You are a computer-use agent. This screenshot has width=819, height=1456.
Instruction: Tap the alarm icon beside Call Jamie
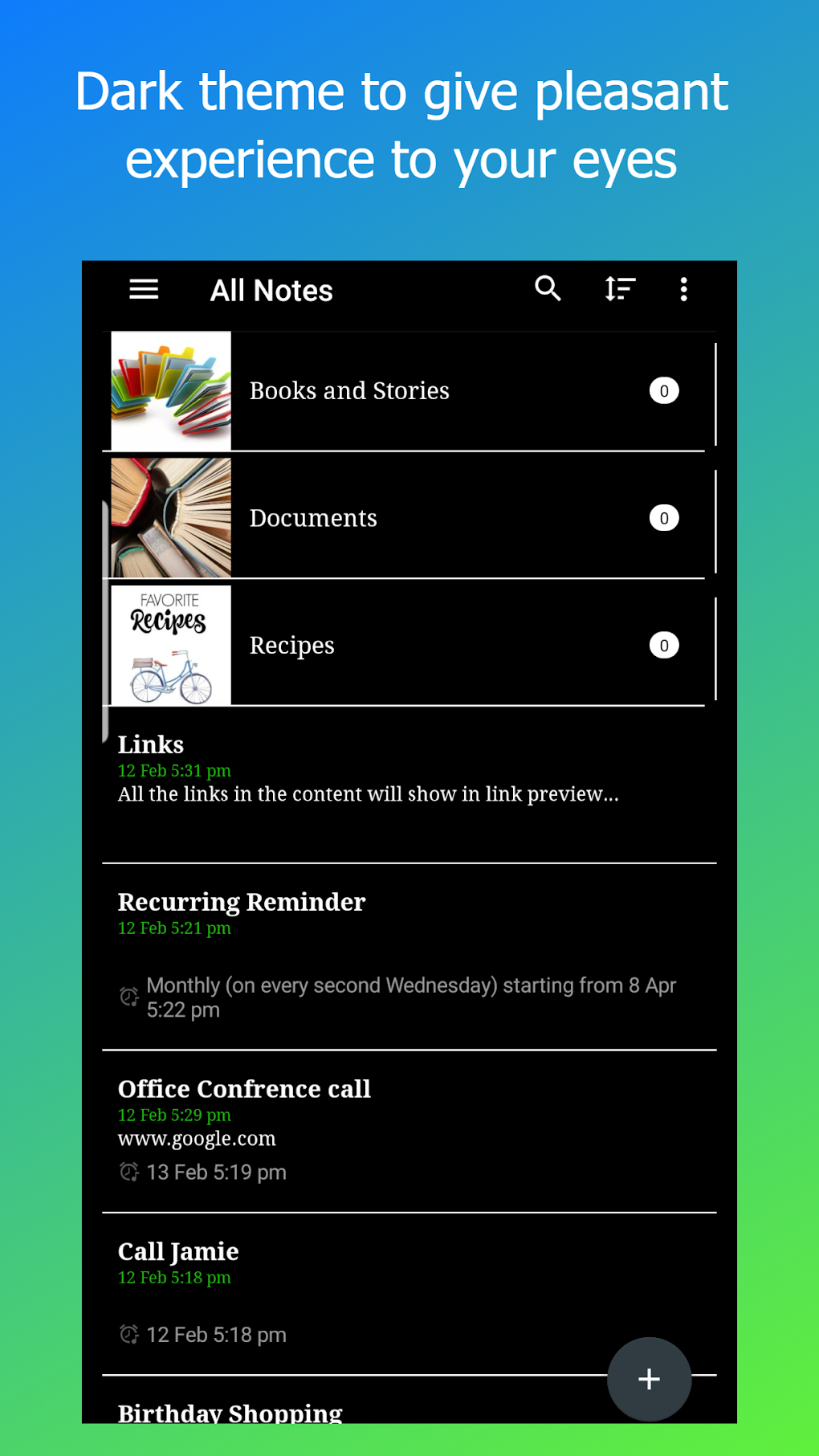[x=128, y=1335]
